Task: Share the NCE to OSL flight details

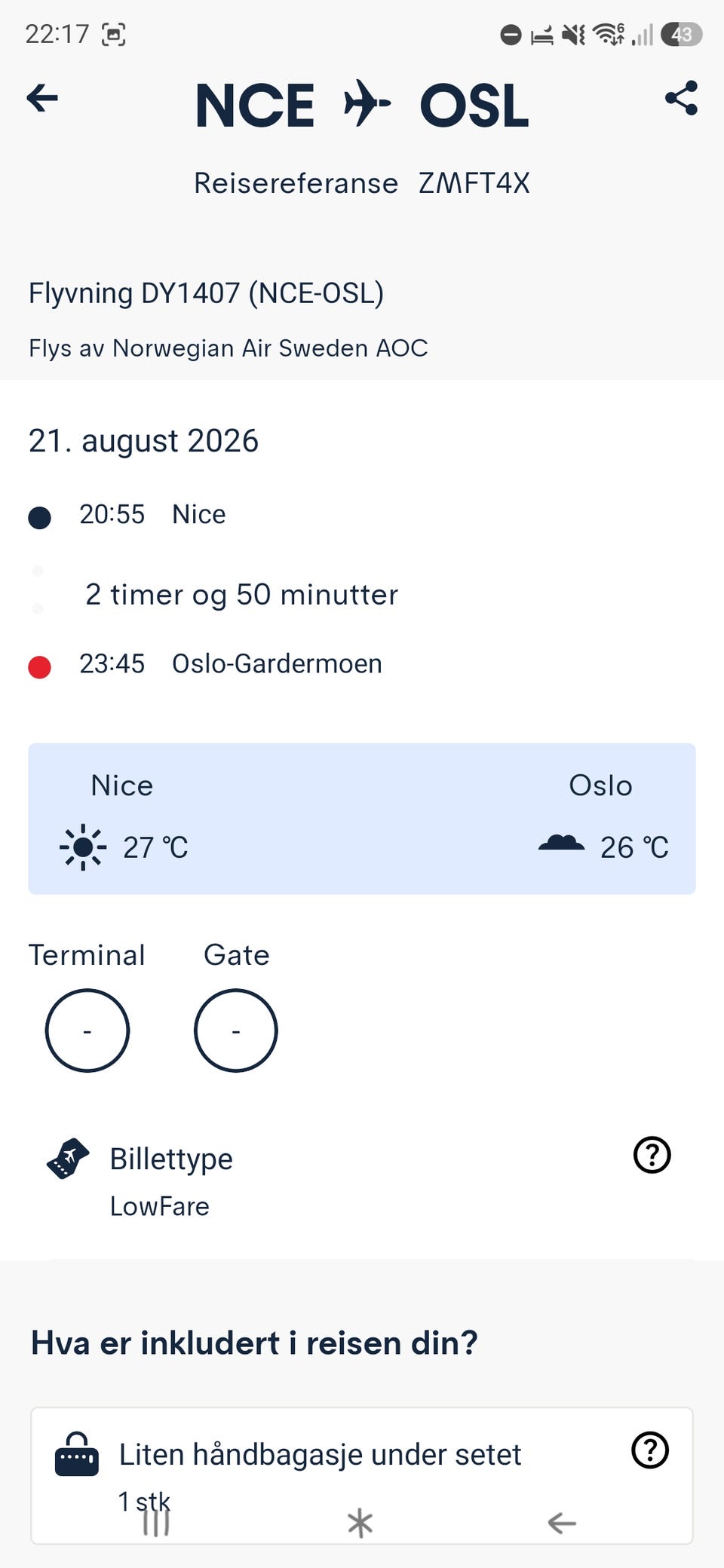Action: [681, 98]
